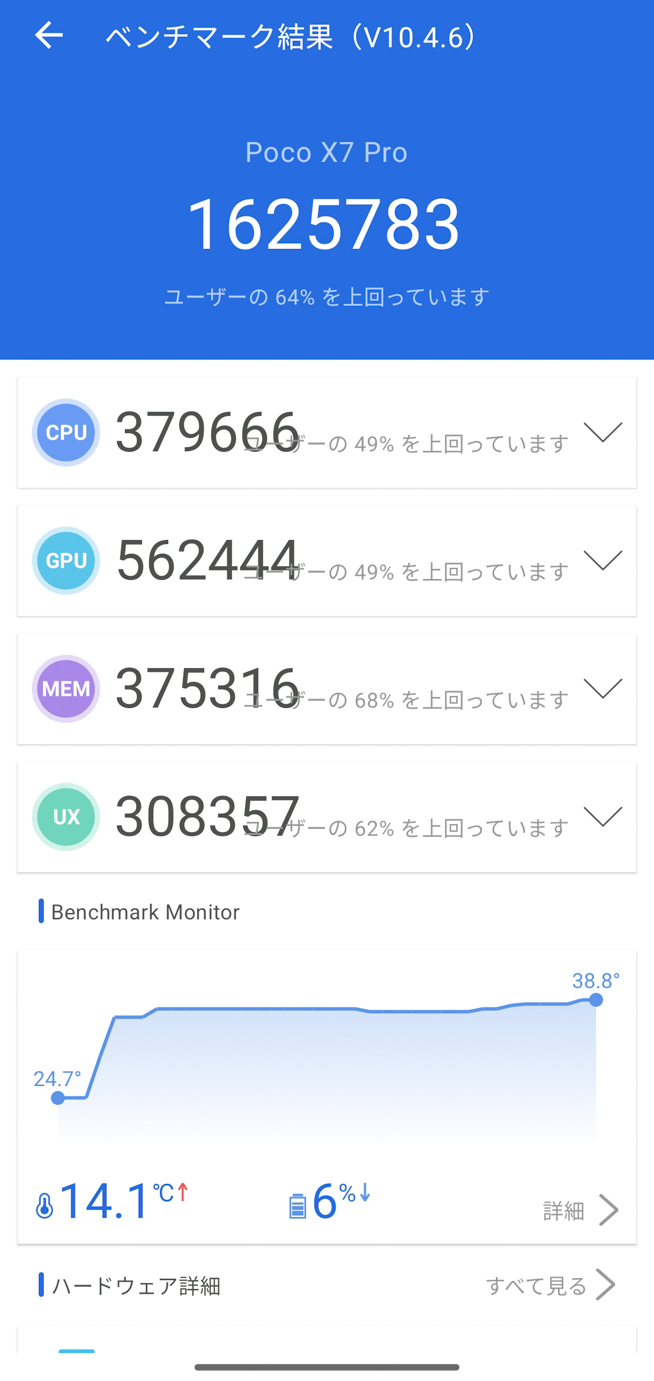Image resolution: width=654 pixels, height=1381 pixels.
Task: Open 詳細 for Benchmark Monitor
Action: click(581, 1210)
